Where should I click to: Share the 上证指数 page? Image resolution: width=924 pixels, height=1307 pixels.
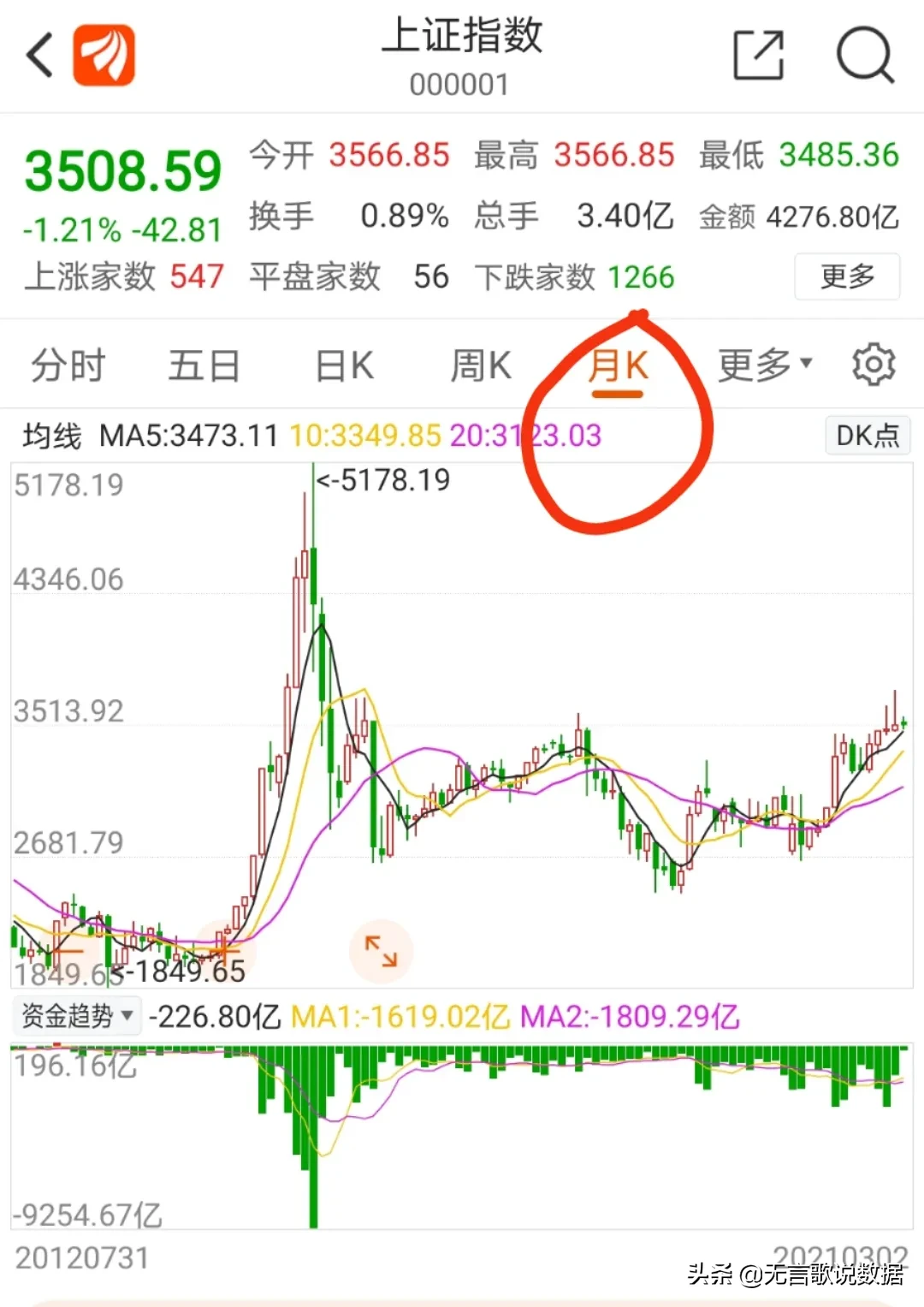point(759,56)
